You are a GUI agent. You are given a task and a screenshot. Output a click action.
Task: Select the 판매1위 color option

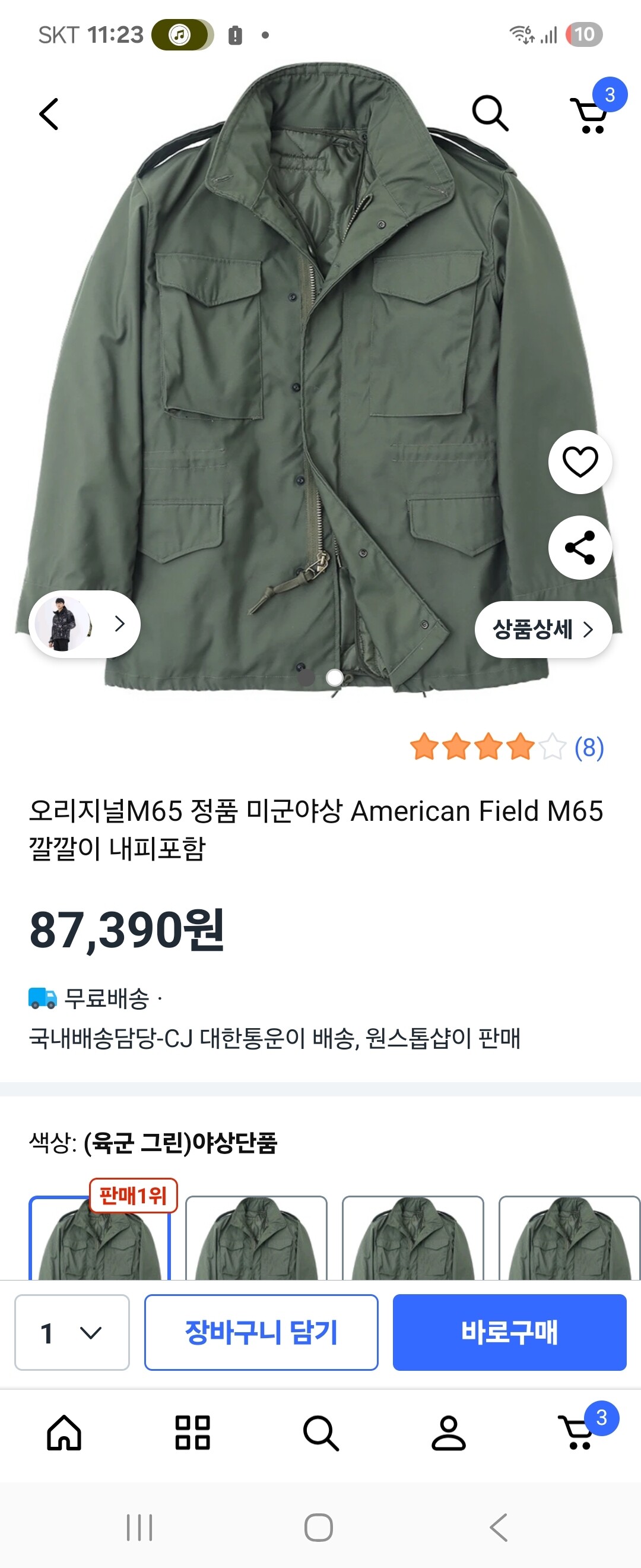click(99, 1239)
